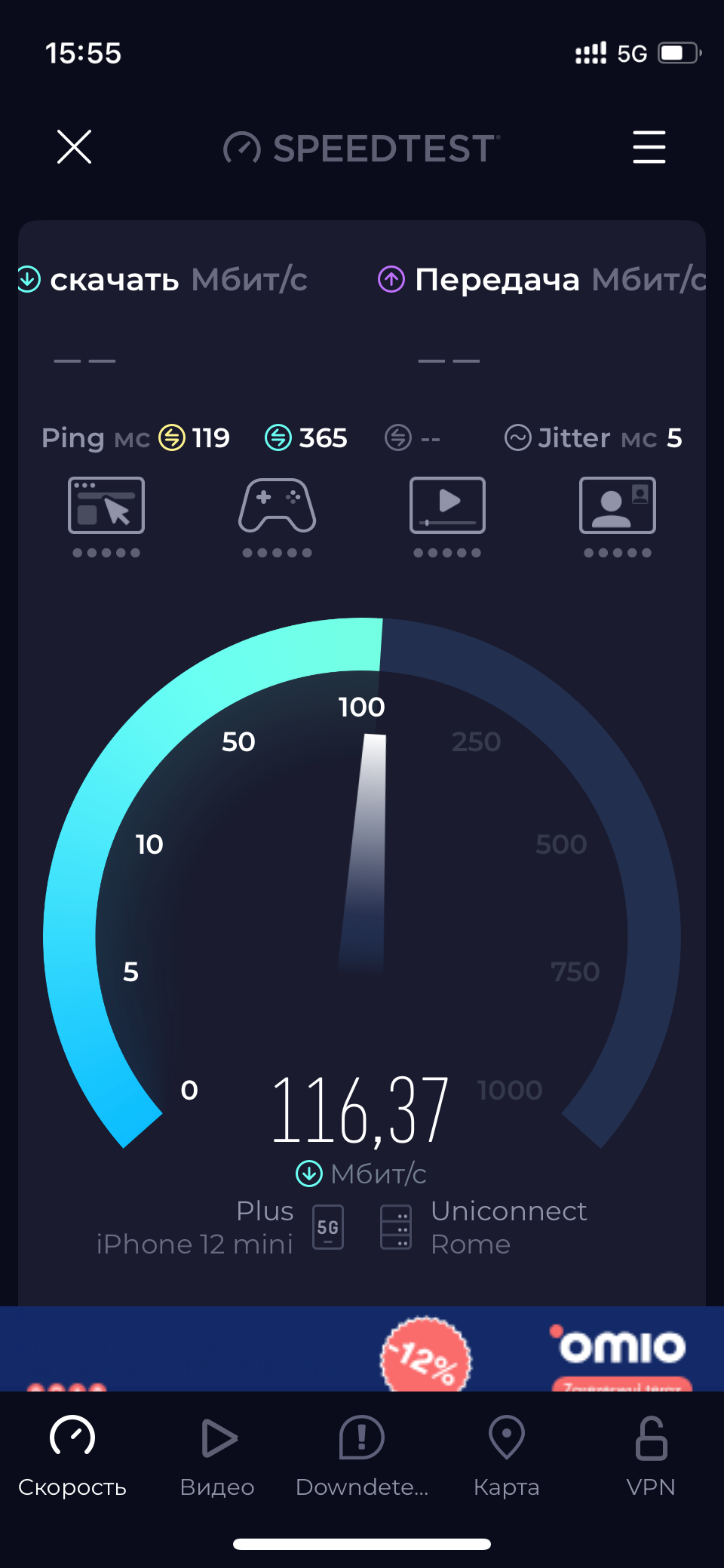724x1568 pixels.
Task: Tap the gaming controller quality icon
Action: click(x=277, y=505)
